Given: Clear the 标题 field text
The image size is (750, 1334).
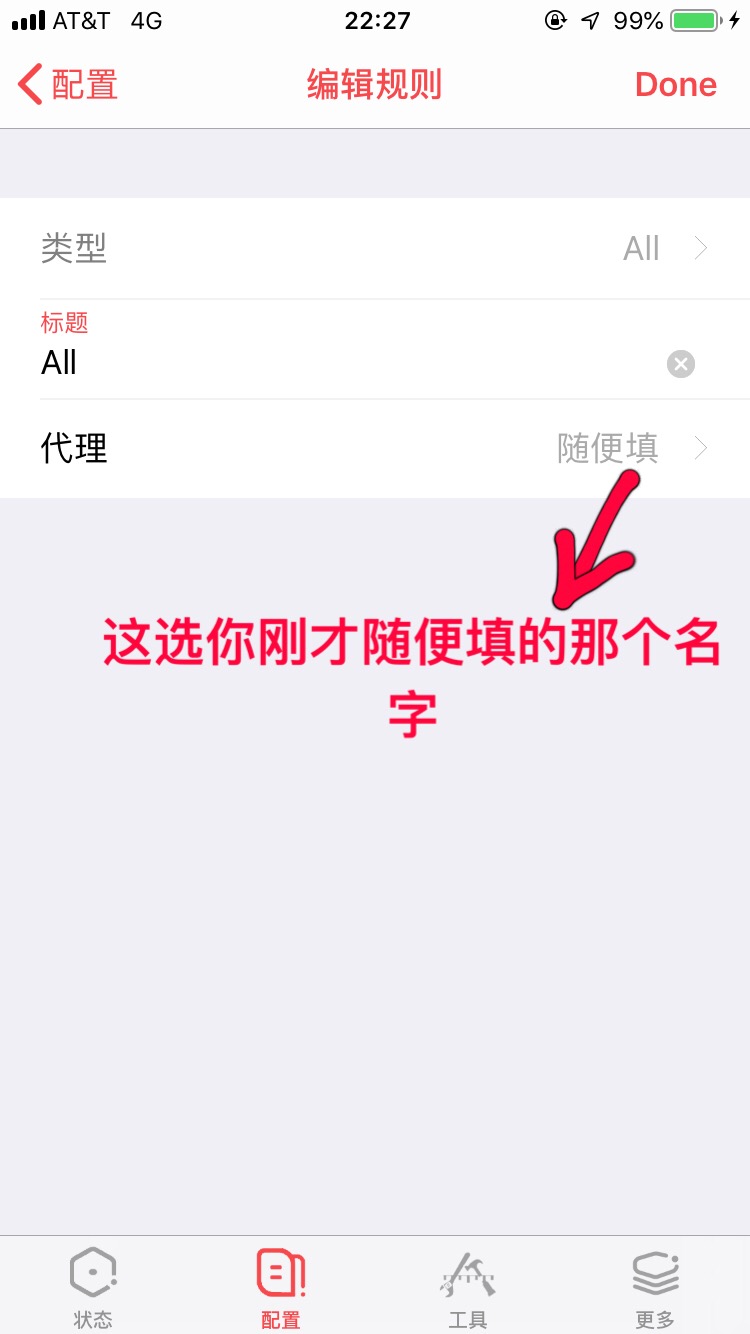Looking at the screenshot, I should (x=681, y=364).
